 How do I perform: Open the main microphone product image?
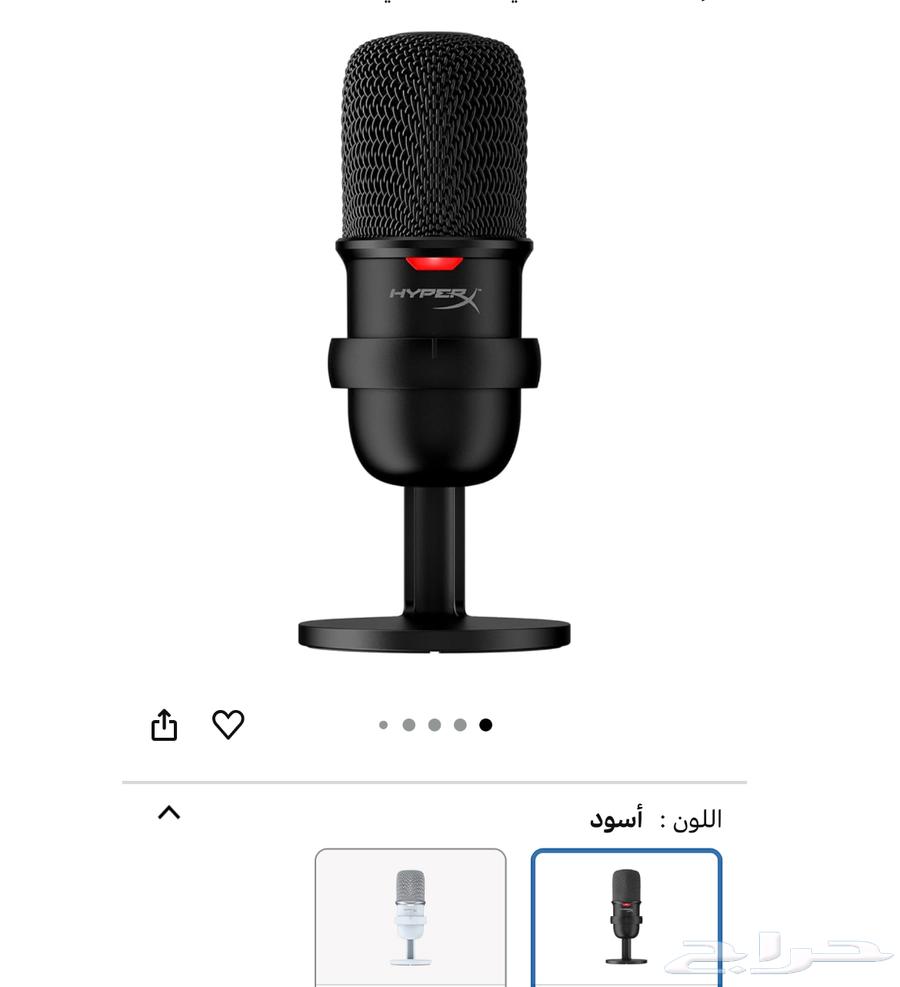coord(434,340)
